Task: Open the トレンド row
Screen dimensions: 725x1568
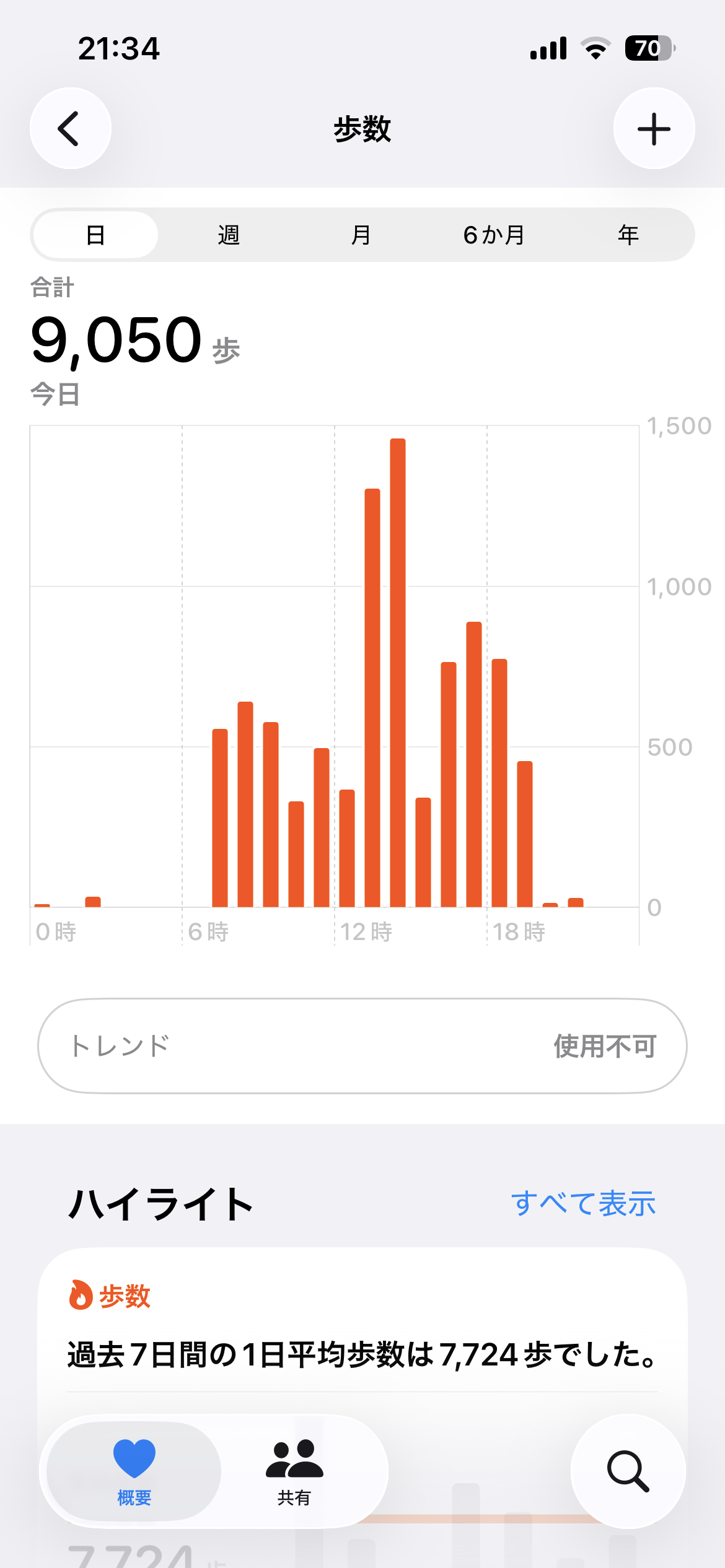Action: [362, 1045]
